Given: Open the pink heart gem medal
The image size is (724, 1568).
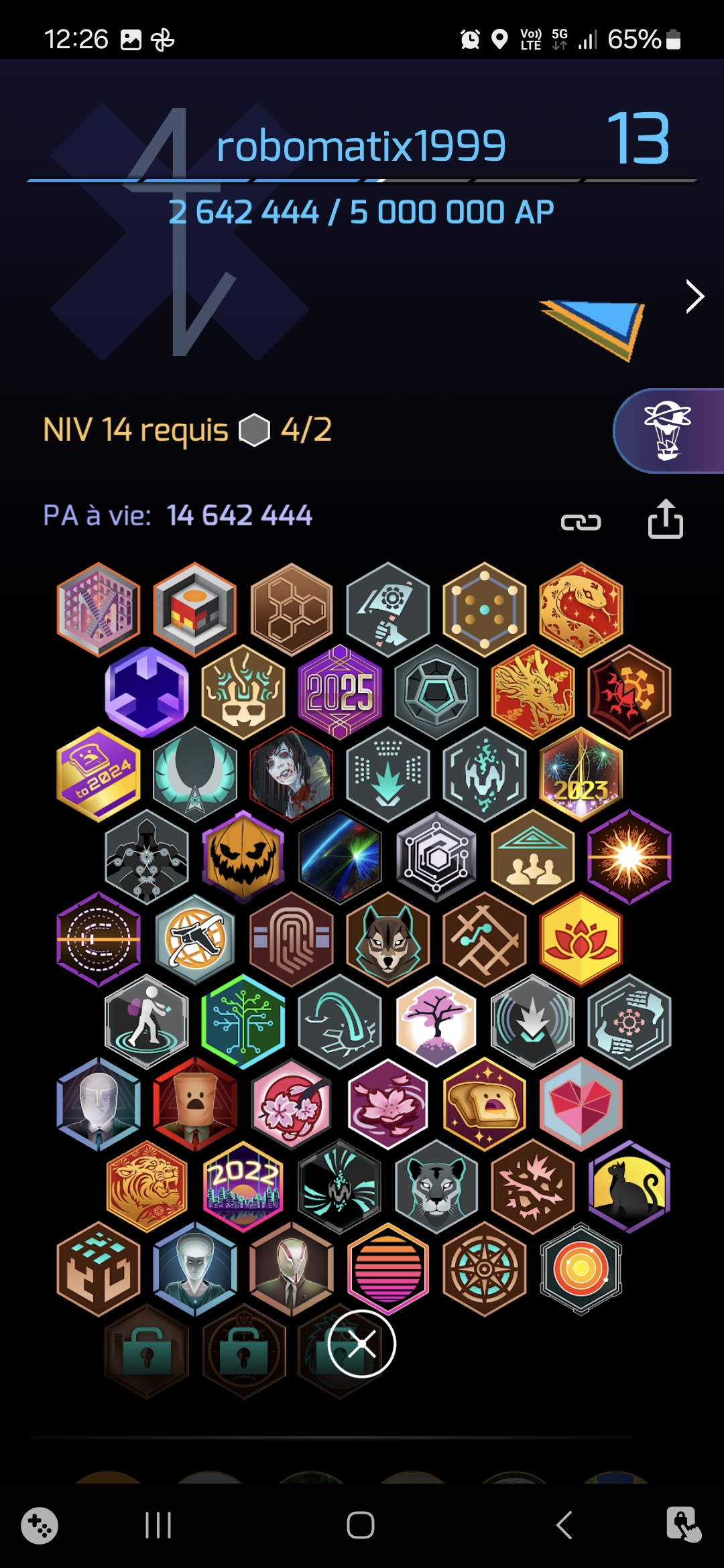Looking at the screenshot, I should click(x=581, y=1104).
